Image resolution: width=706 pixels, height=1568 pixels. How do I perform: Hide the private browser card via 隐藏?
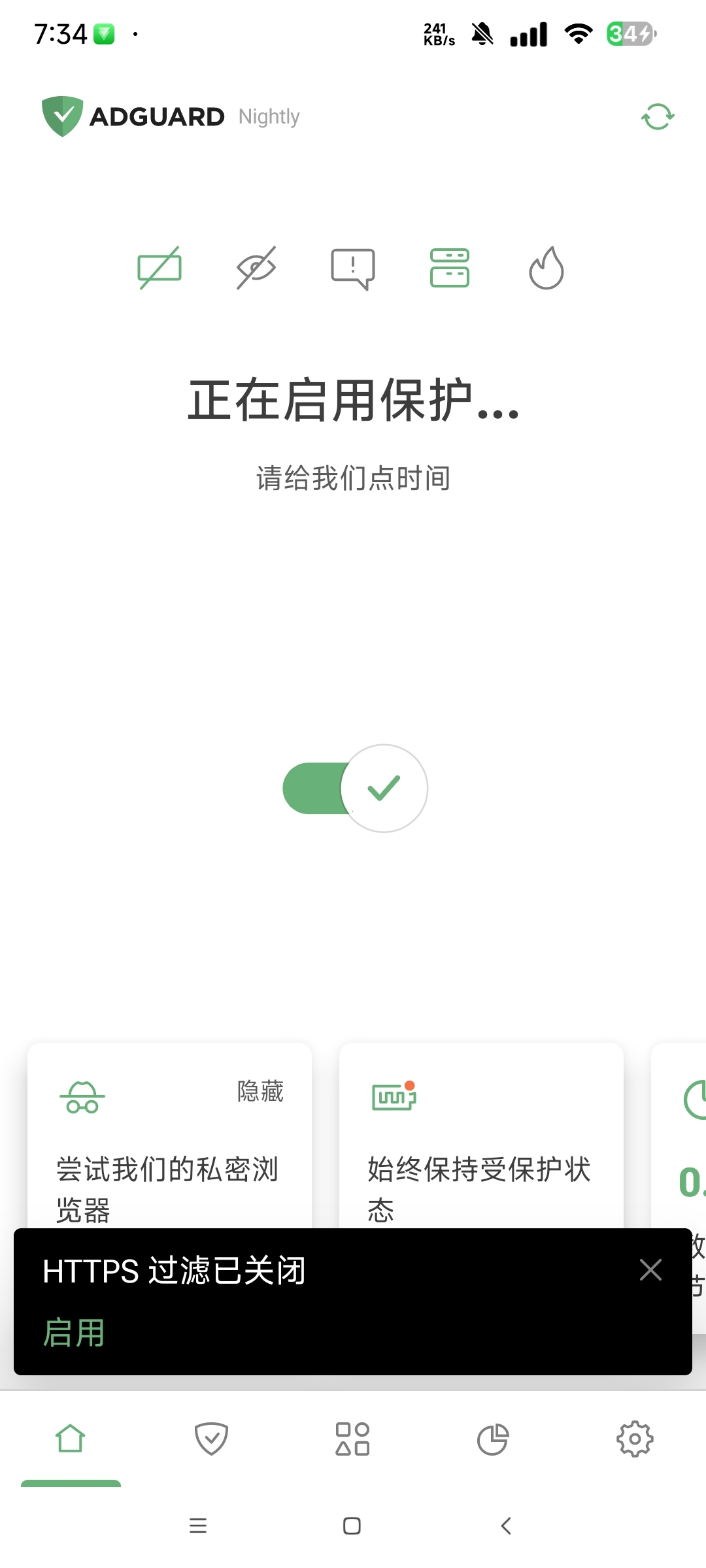[x=260, y=1091]
